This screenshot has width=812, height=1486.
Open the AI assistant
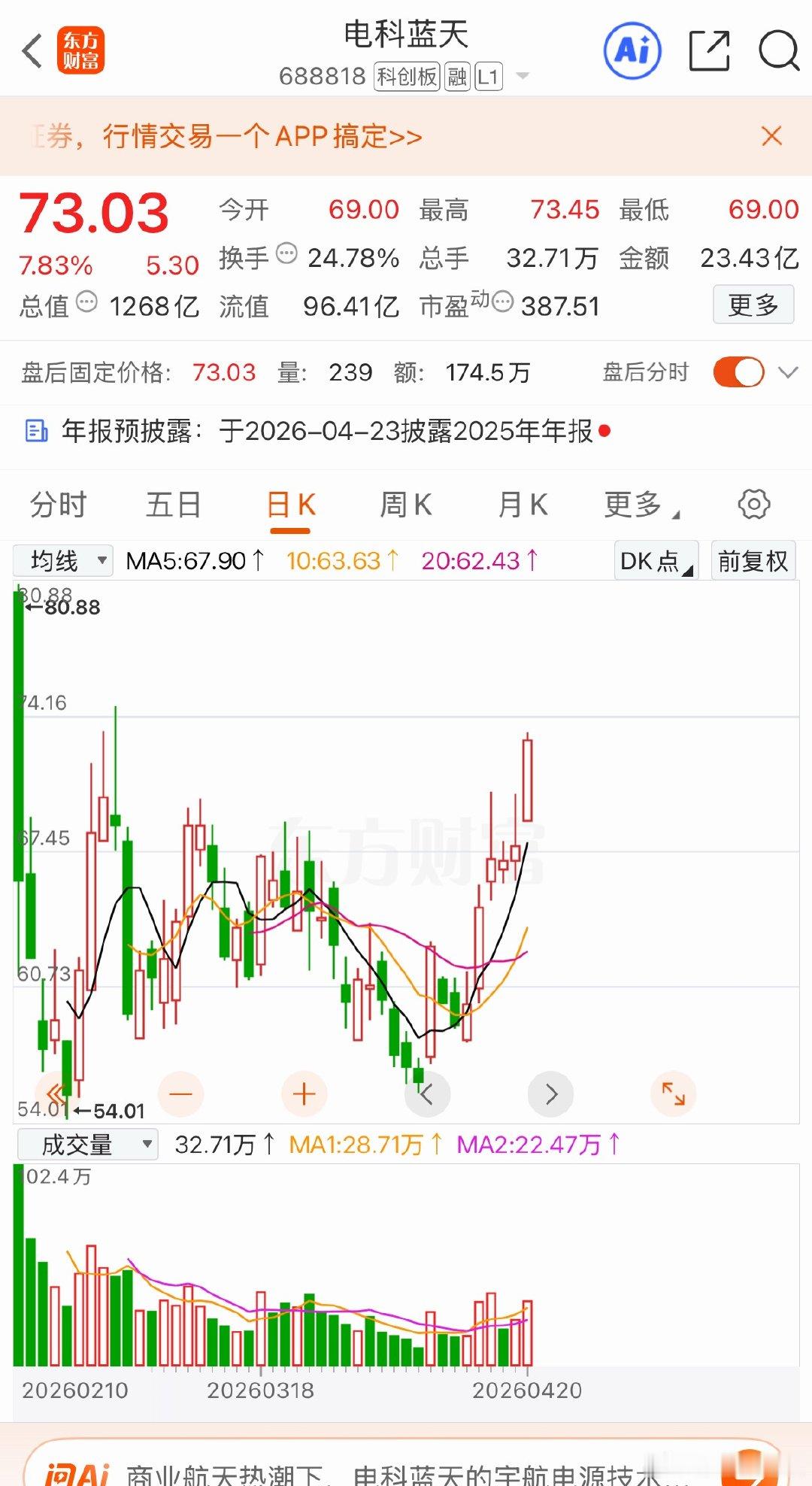point(632,50)
